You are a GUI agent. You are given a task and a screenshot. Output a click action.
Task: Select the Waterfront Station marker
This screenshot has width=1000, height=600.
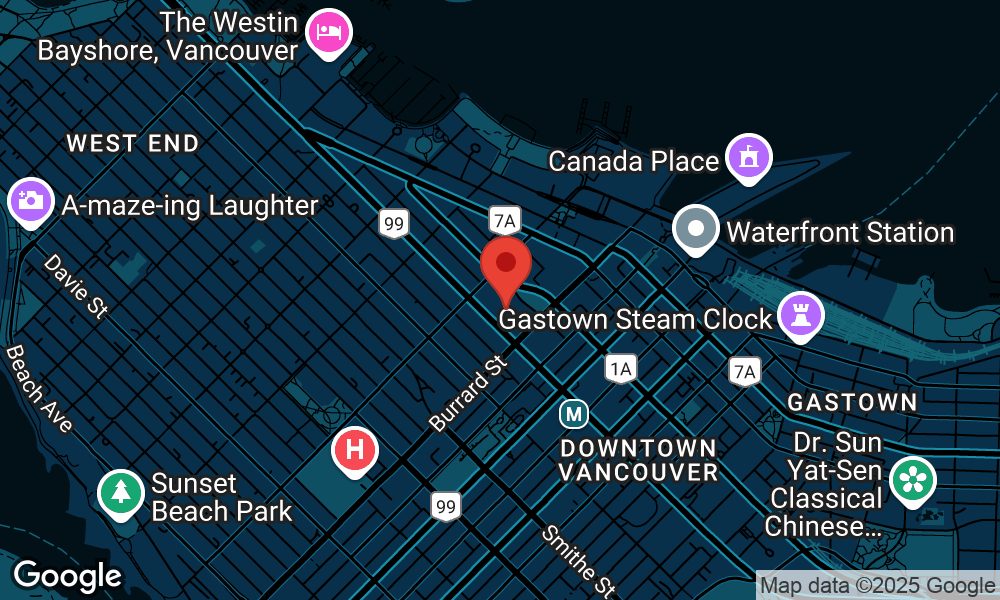(x=696, y=228)
